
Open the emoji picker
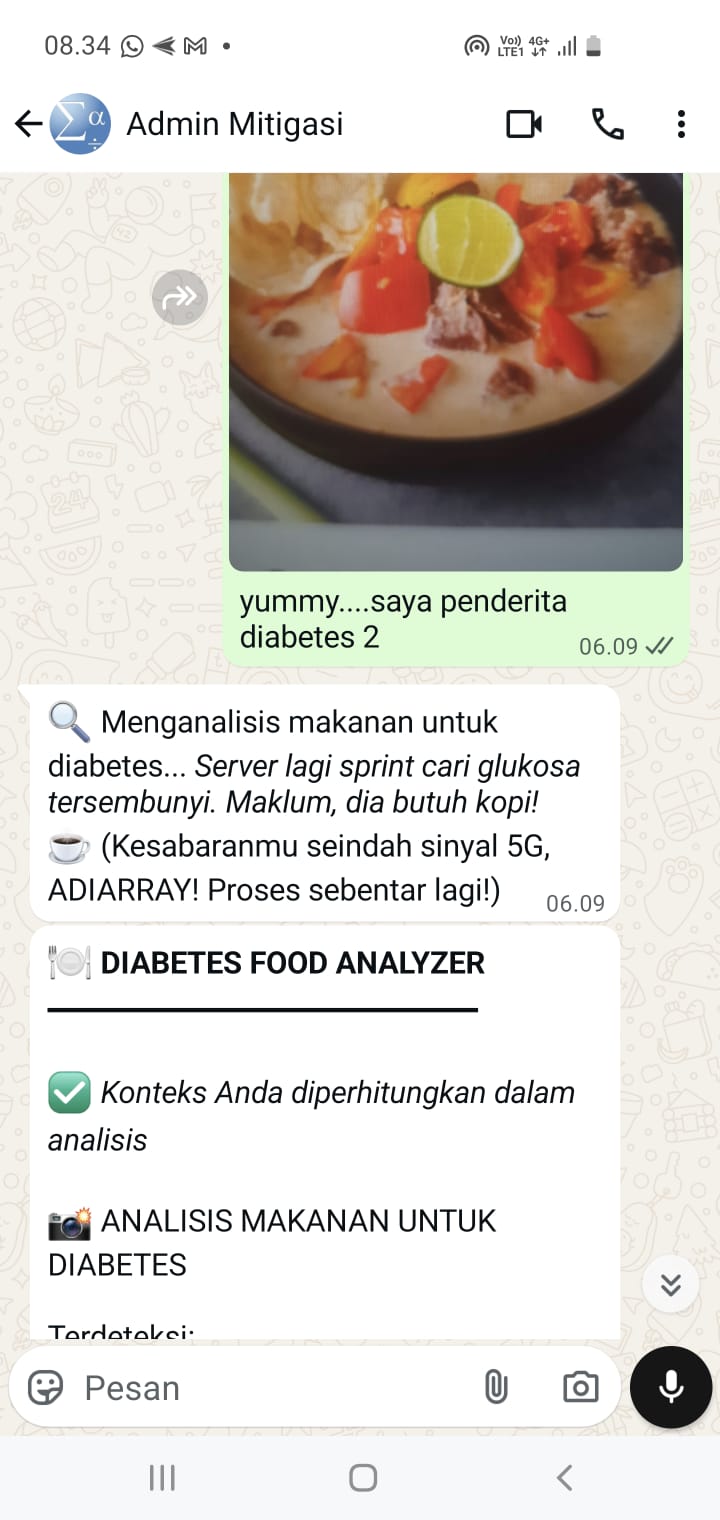click(x=46, y=1387)
